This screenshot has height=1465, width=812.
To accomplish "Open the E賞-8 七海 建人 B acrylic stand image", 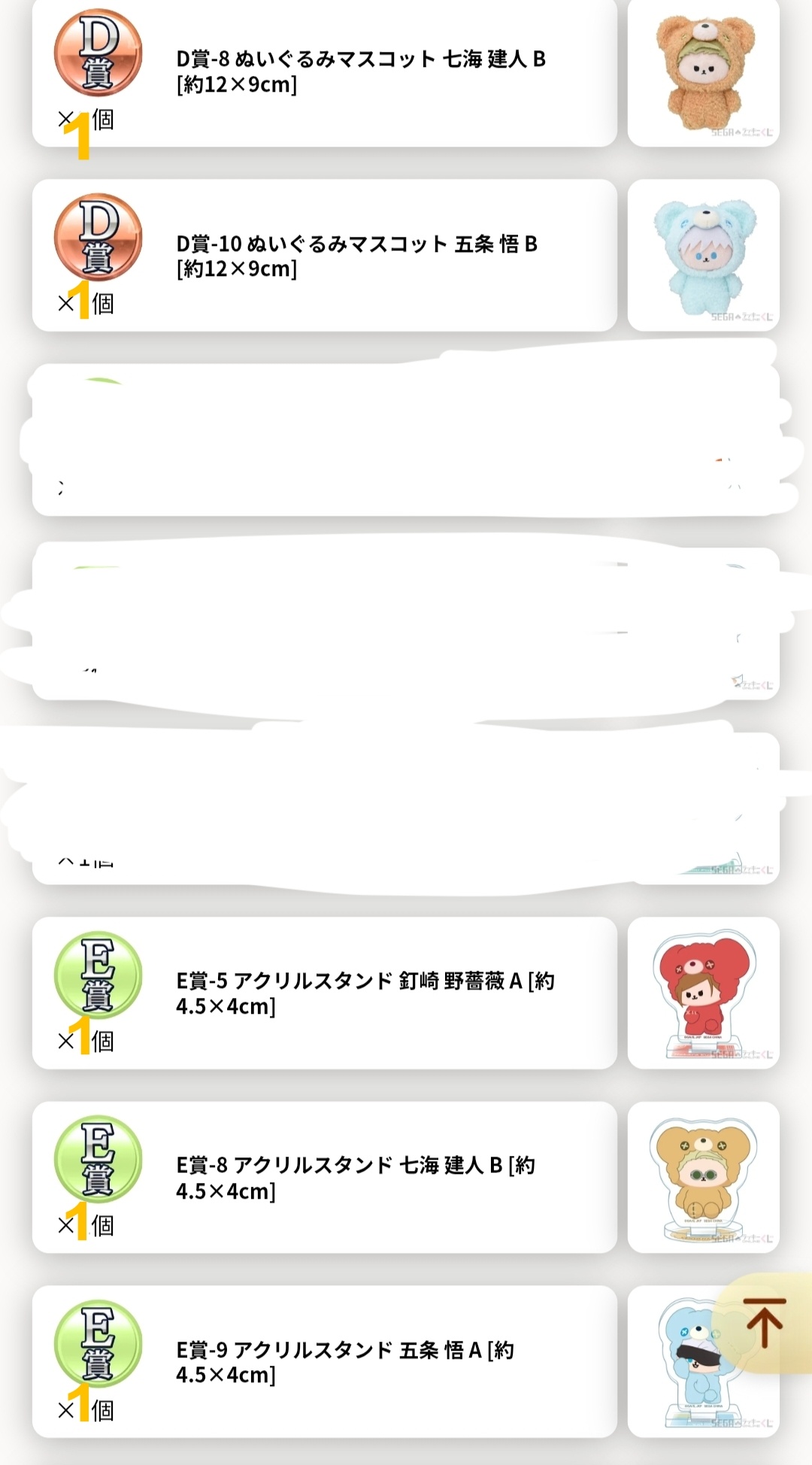I will pos(703,1177).
